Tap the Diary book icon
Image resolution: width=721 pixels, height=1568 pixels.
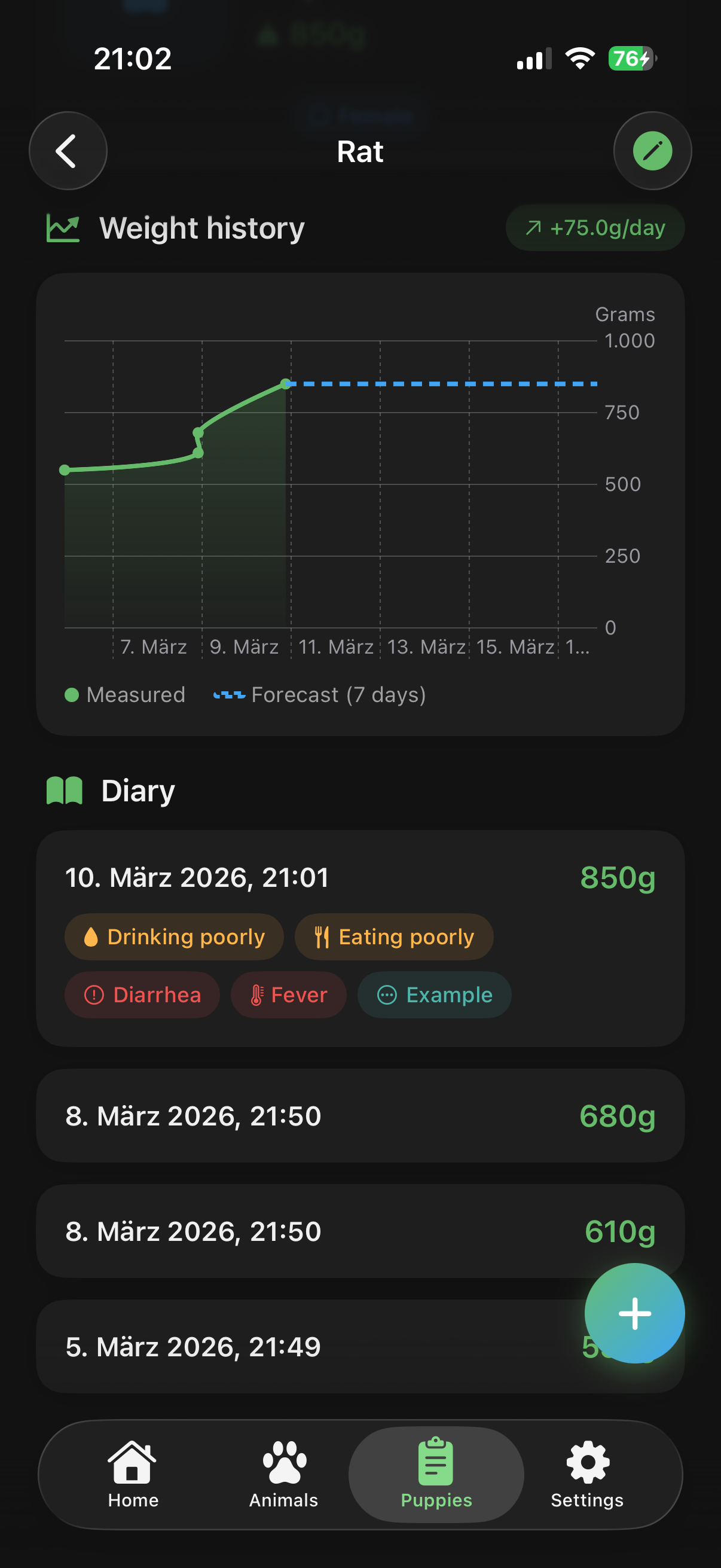tap(63, 789)
